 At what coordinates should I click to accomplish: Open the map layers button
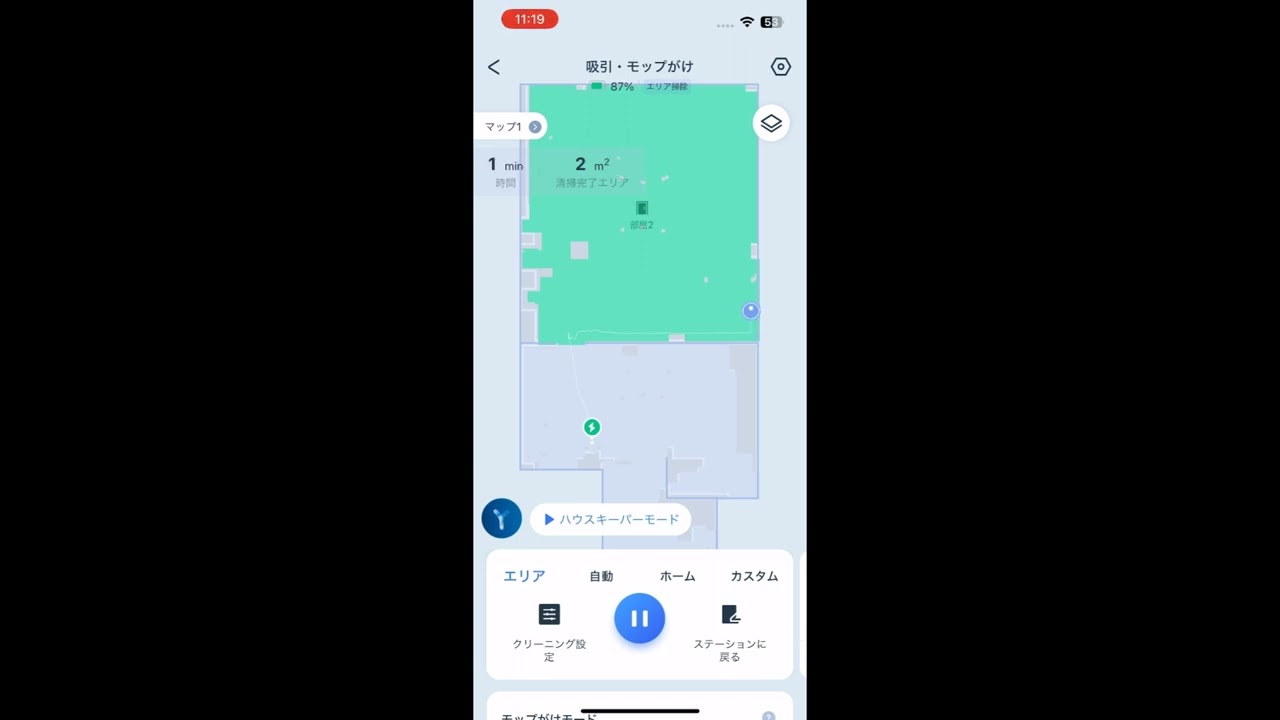pos(771,123)
